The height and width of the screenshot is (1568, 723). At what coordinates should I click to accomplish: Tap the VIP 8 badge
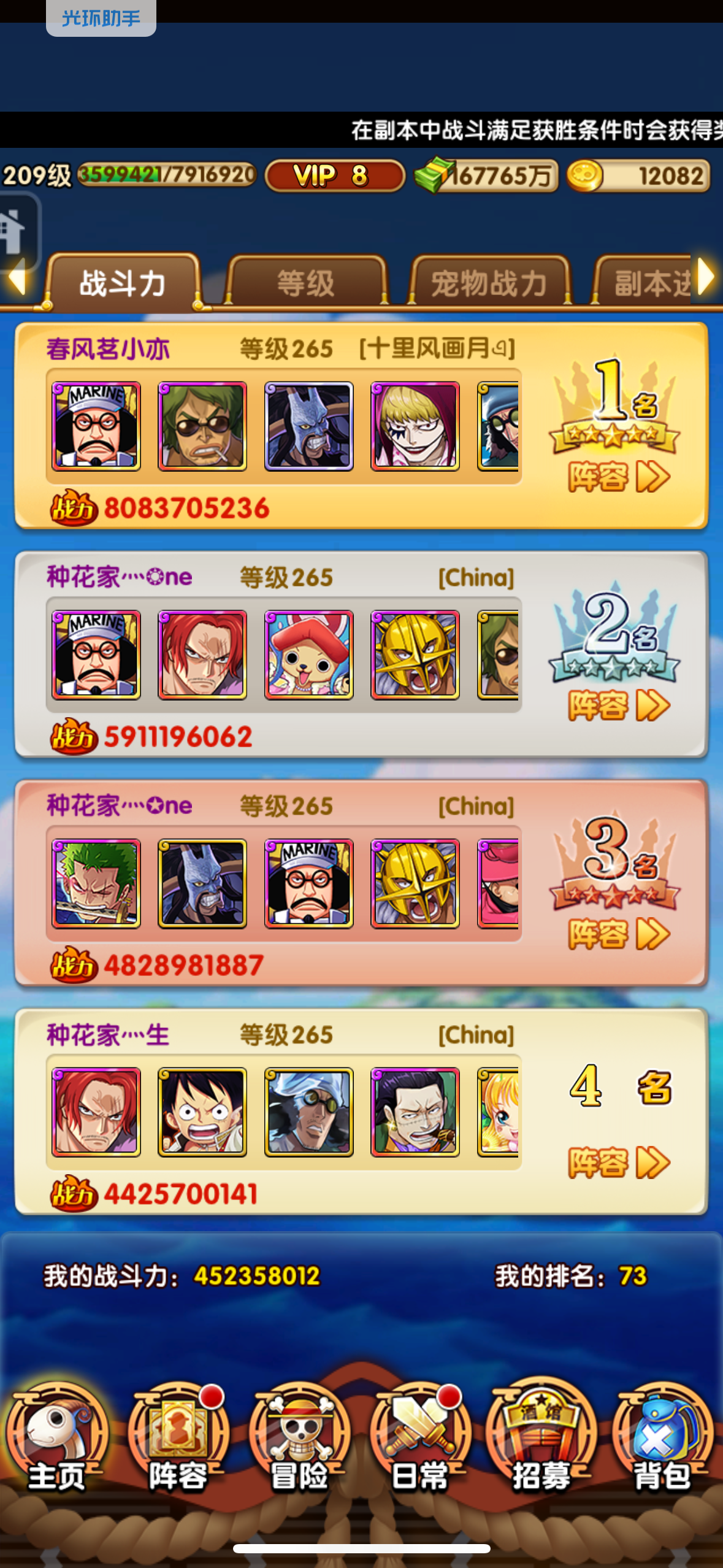(335, 176)
